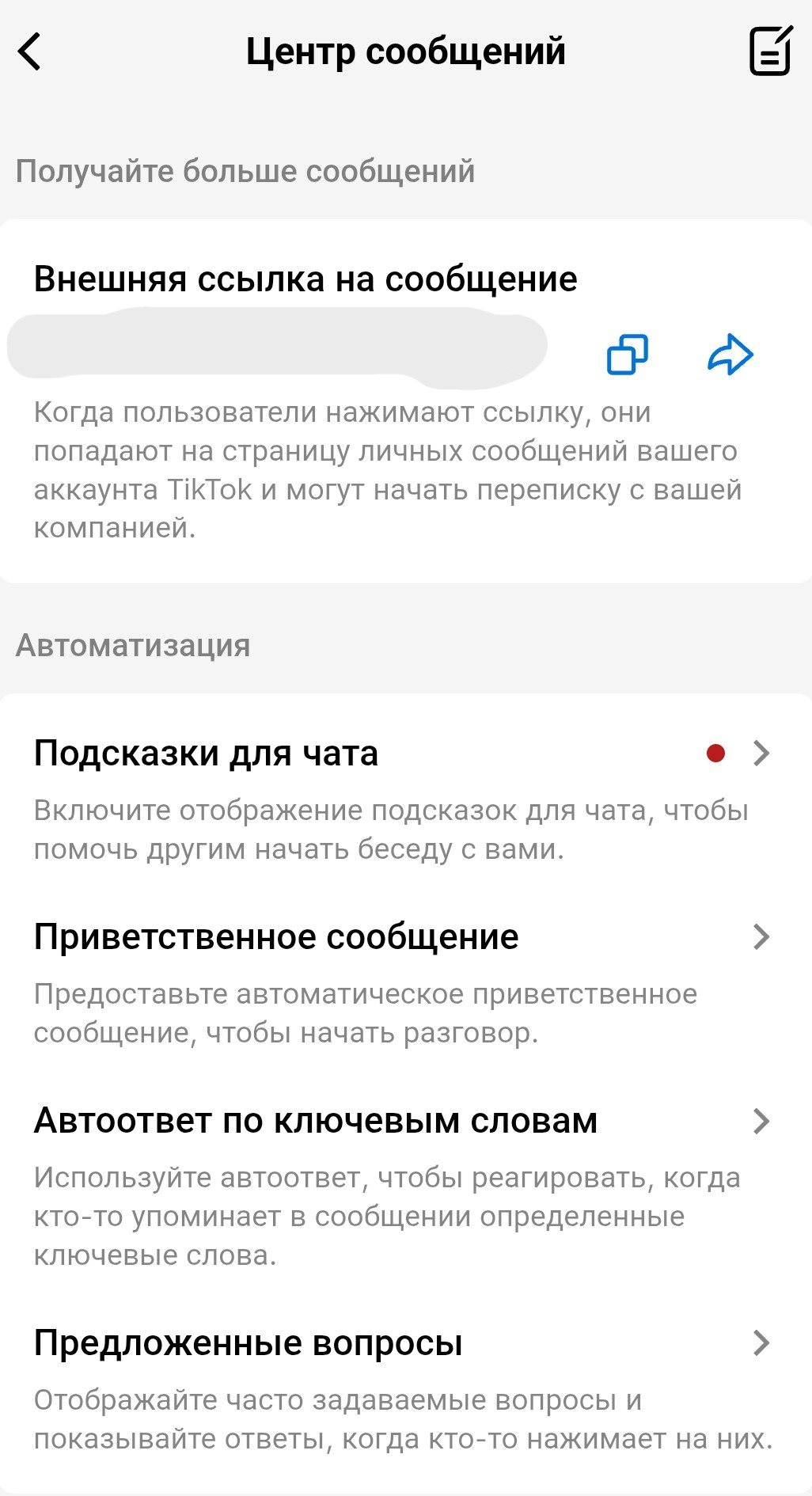The image size is (812, 1496).
Task: Tap the copy icon beside the blurred link
Action: click(x=627, y=355)
